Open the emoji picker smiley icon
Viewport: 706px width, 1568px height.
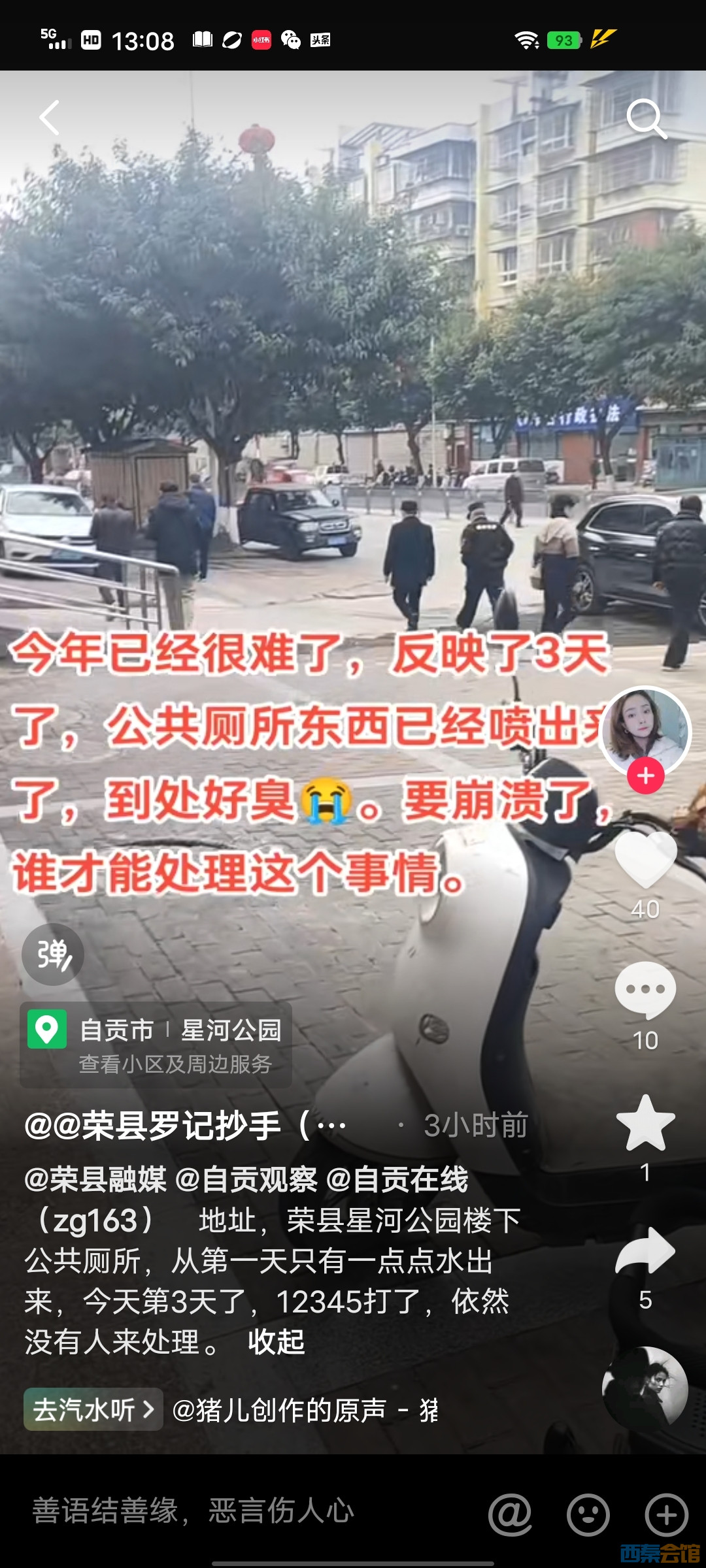click(588, 1514)
